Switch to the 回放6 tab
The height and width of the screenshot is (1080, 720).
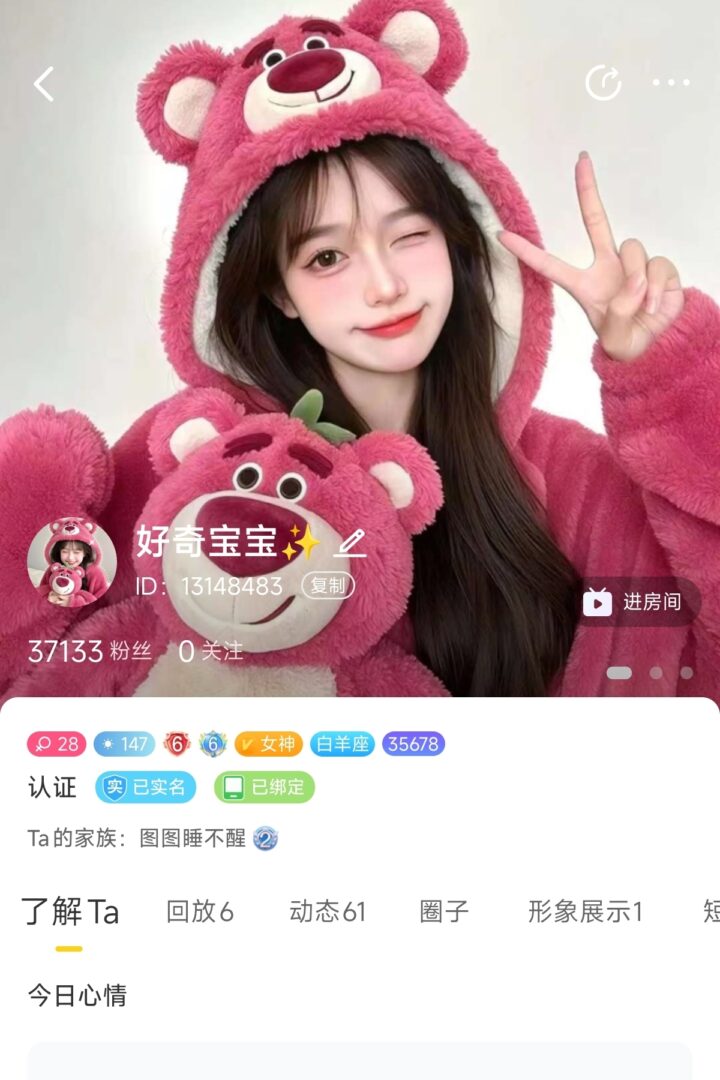click(x=200, y=911)
